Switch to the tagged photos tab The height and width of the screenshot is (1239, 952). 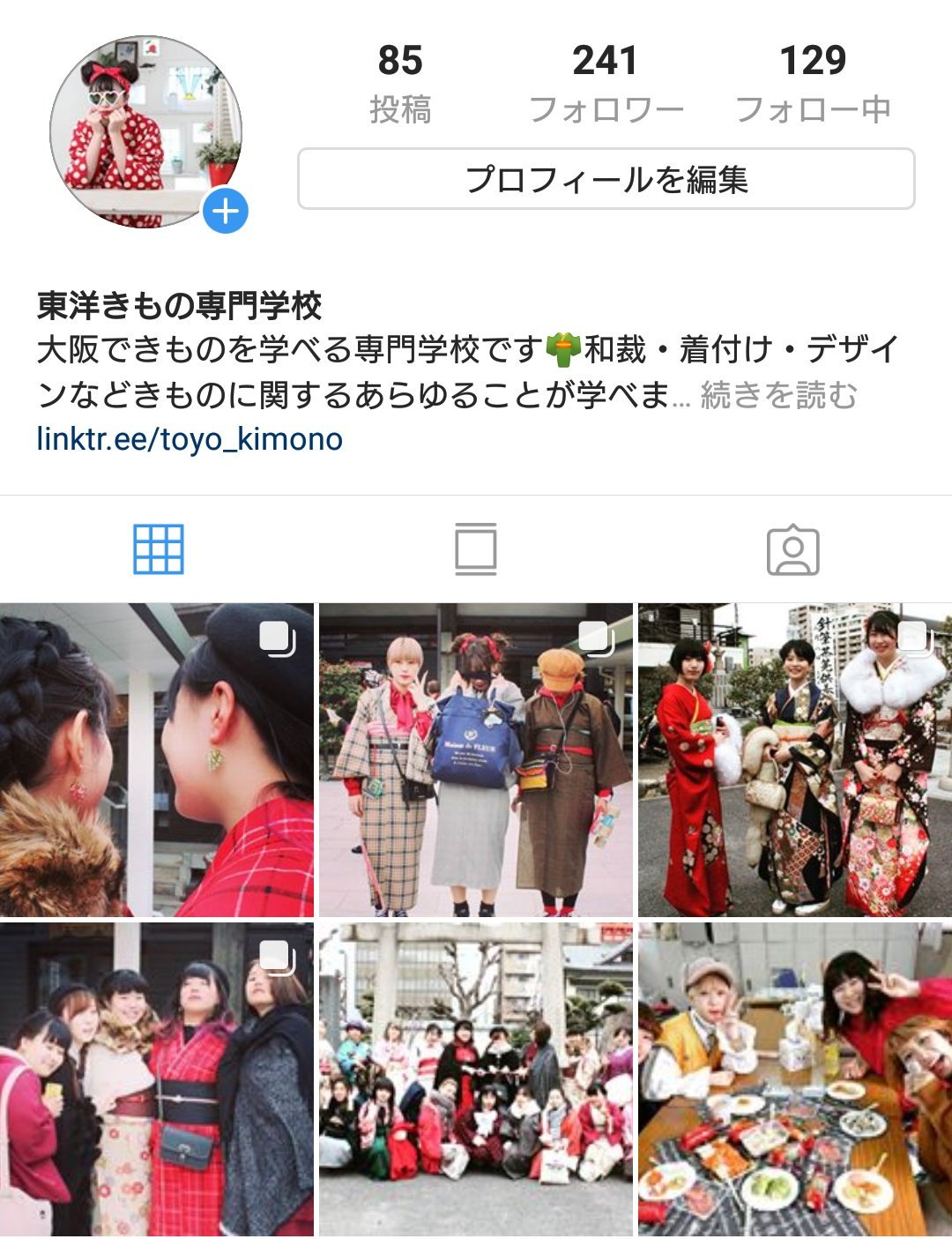point(792,550)
